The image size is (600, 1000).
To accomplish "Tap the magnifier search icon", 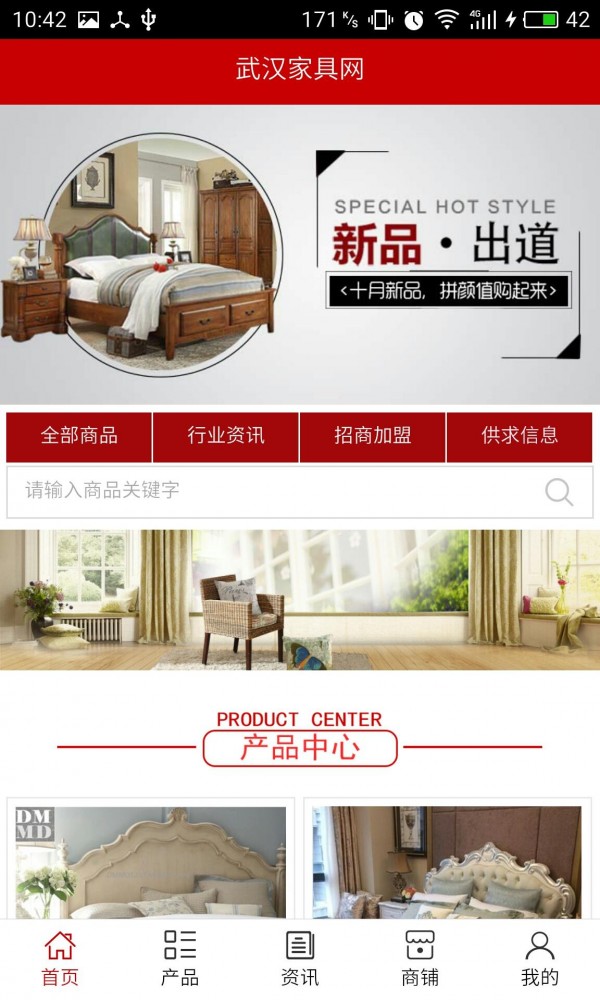I will [x=559, y=491].
